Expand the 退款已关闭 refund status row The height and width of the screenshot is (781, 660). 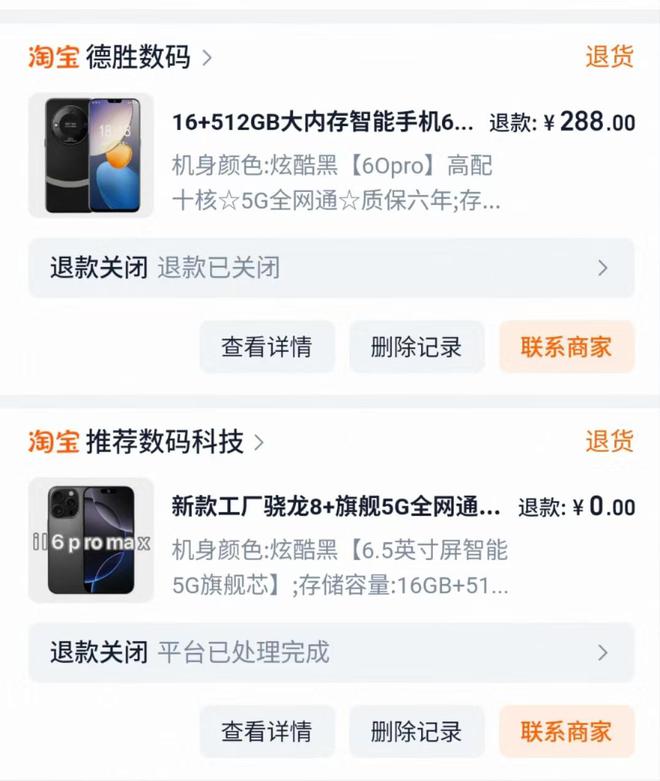[330, 268]
